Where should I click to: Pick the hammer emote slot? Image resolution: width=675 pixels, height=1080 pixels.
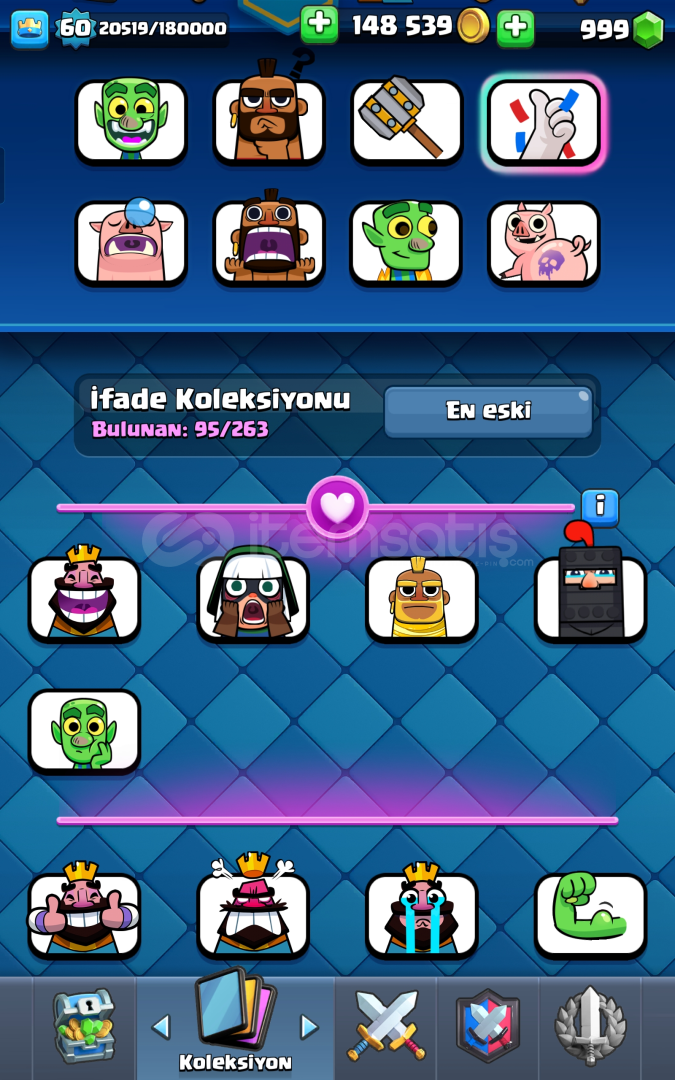[406, 121]
